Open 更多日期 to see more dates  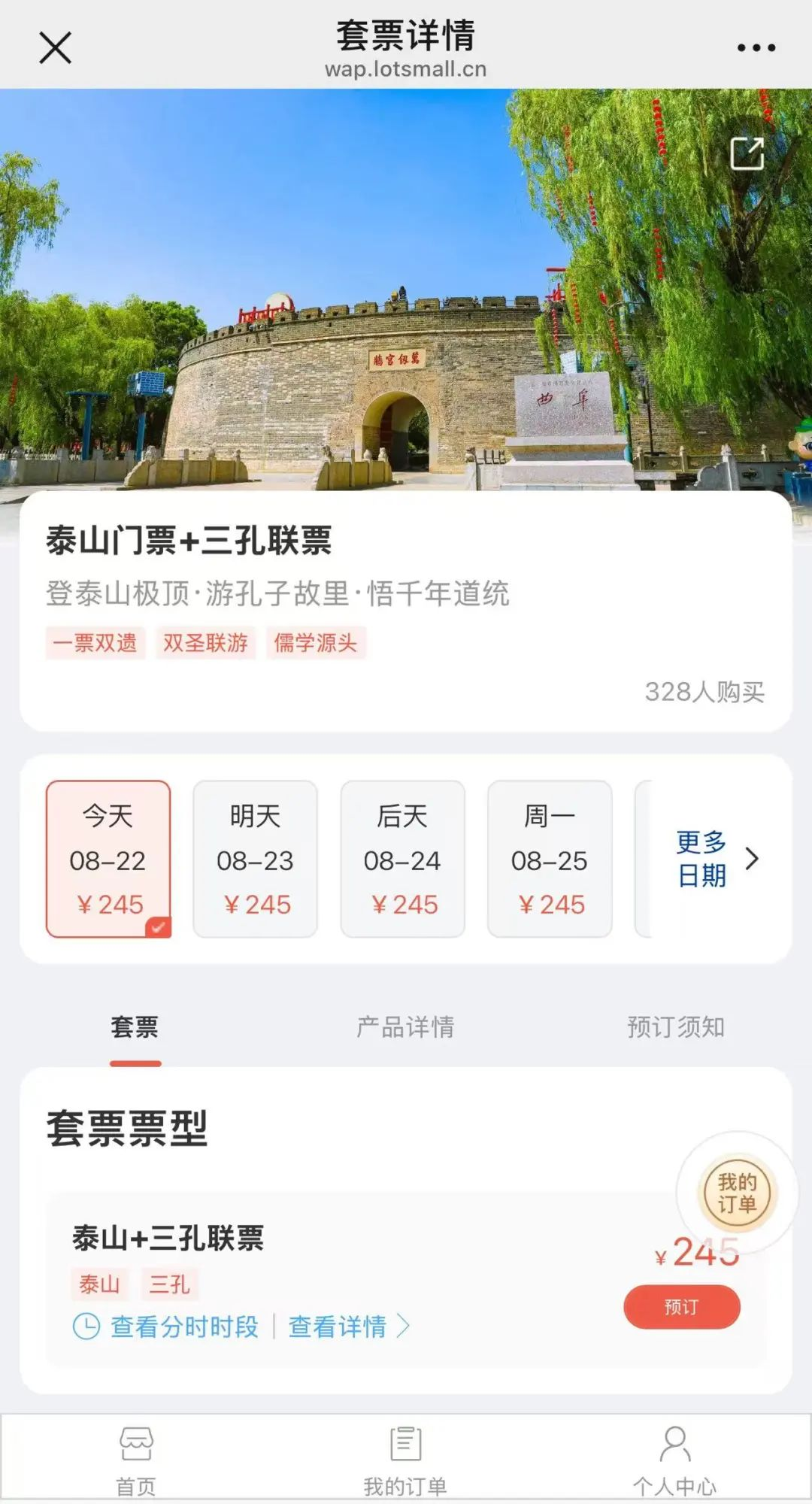(x=716, y=859)
